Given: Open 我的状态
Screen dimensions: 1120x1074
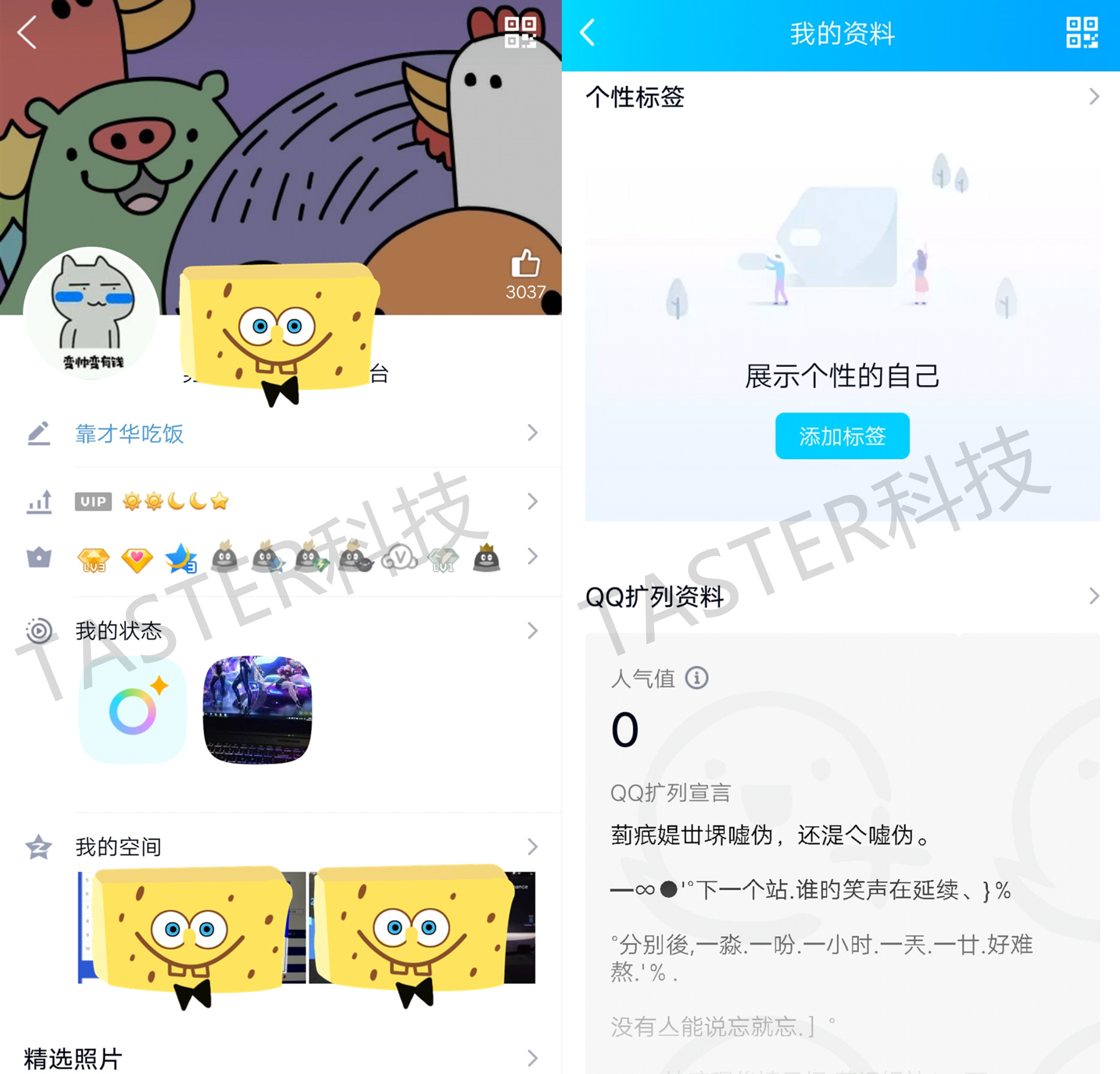Looking at the screenshot, I should click(x=119, y=631).
